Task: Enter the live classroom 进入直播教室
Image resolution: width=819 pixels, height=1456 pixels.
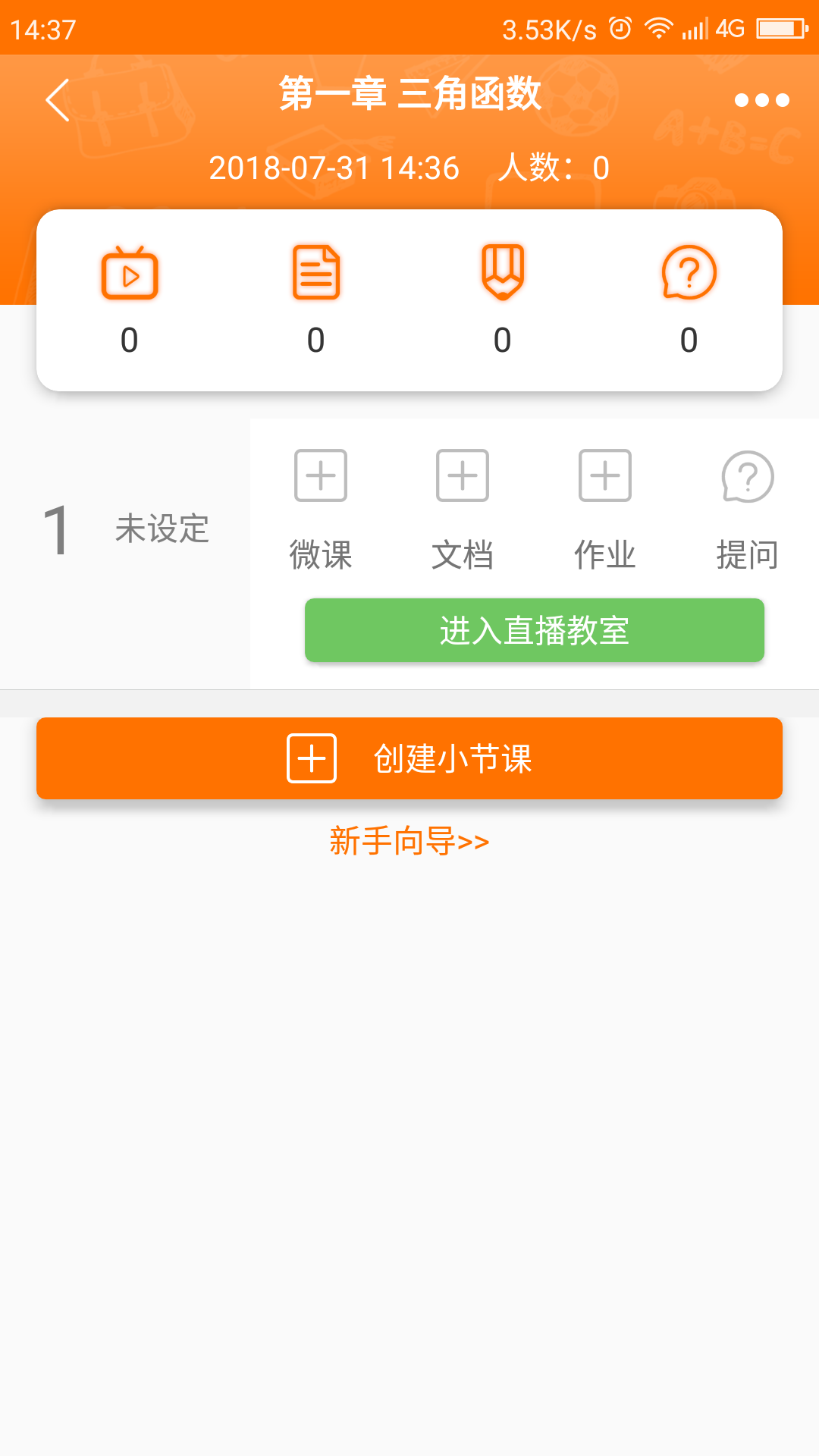Action: point(534,630)
